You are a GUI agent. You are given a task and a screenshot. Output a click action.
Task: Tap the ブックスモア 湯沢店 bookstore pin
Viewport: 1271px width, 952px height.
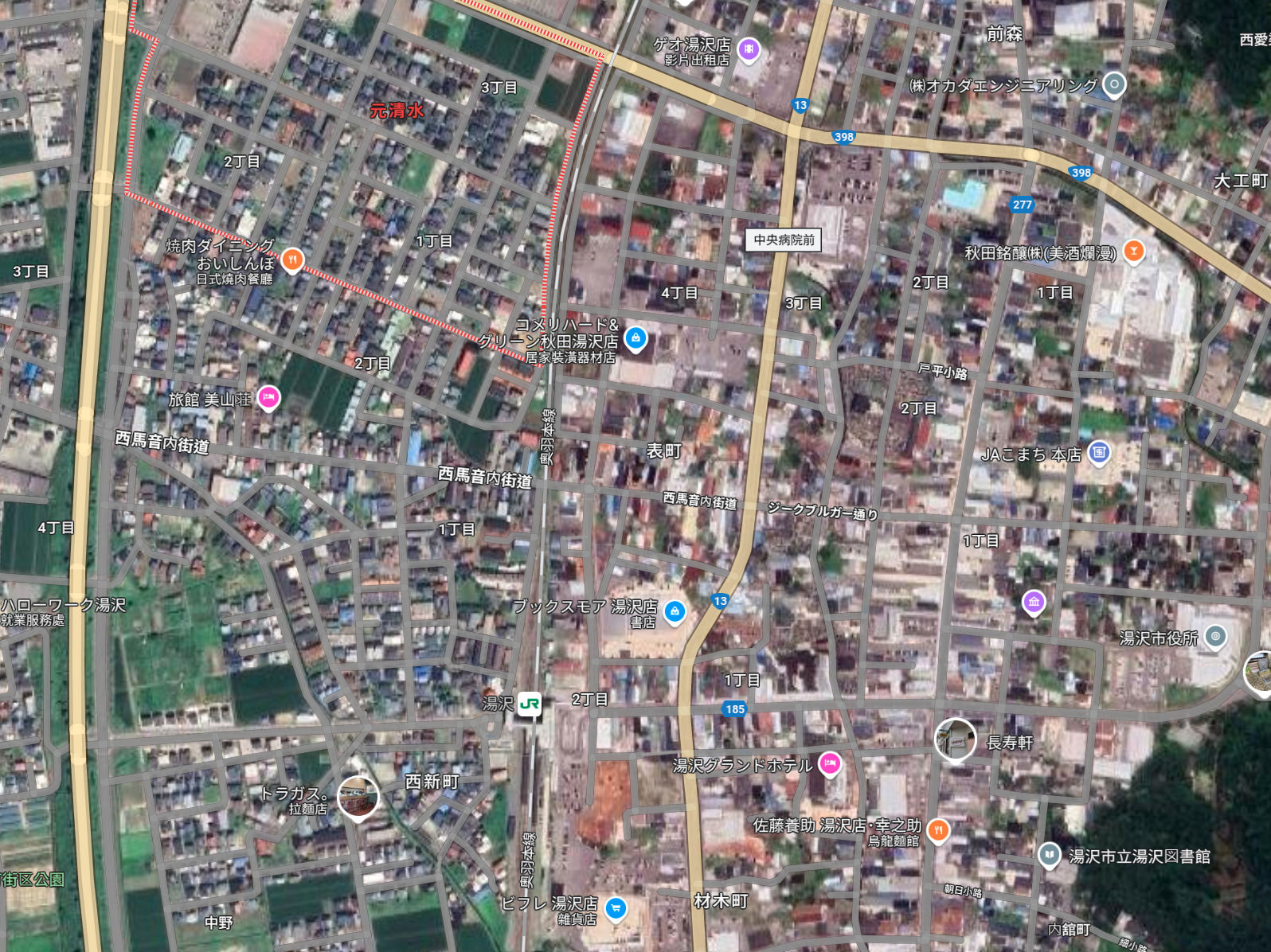(675, 611)
